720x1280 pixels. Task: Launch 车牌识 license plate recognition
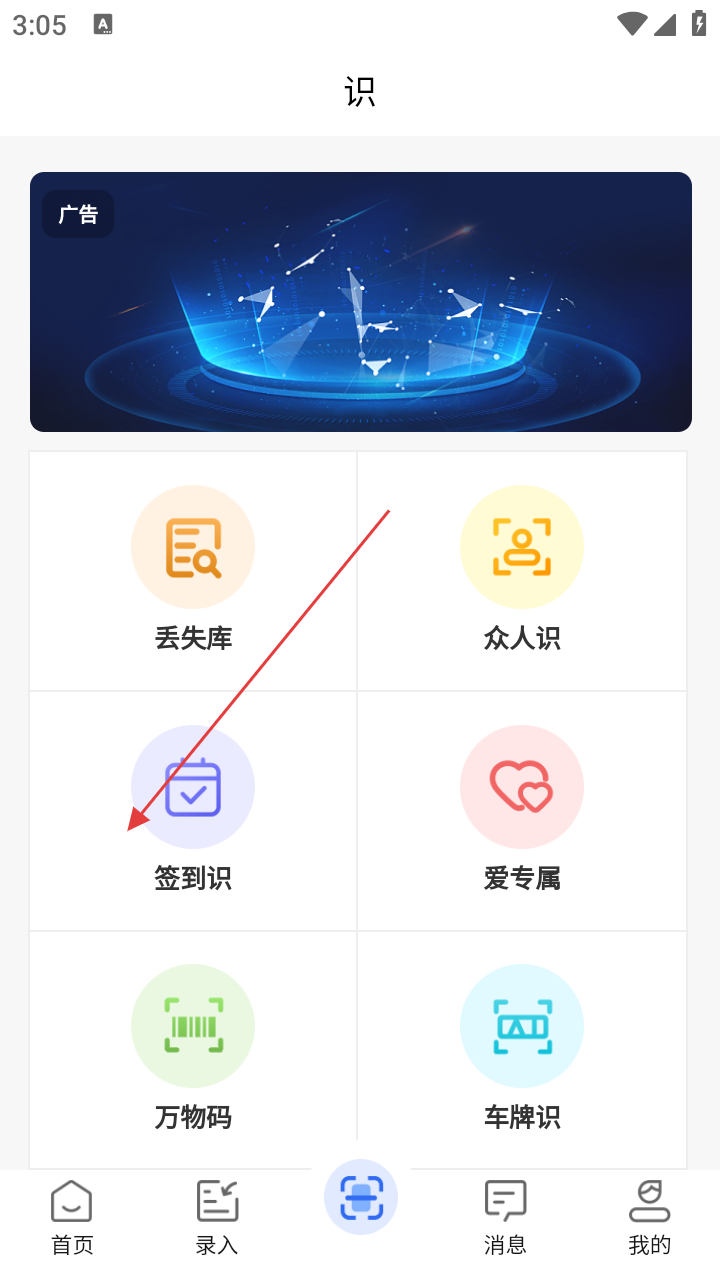click(x=522, y=1050)
